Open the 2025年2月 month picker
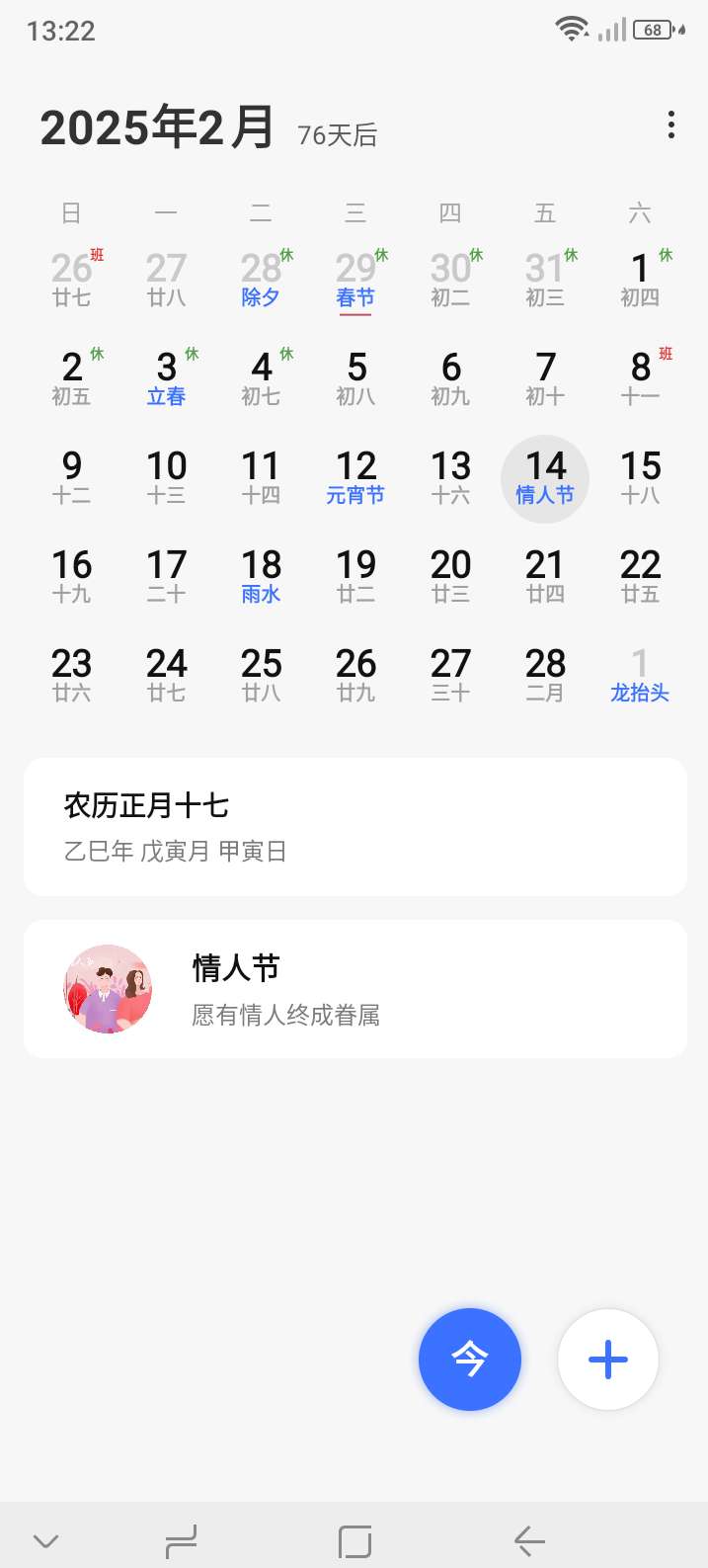Screen dimensions: 708x1568 click(158, 128)
